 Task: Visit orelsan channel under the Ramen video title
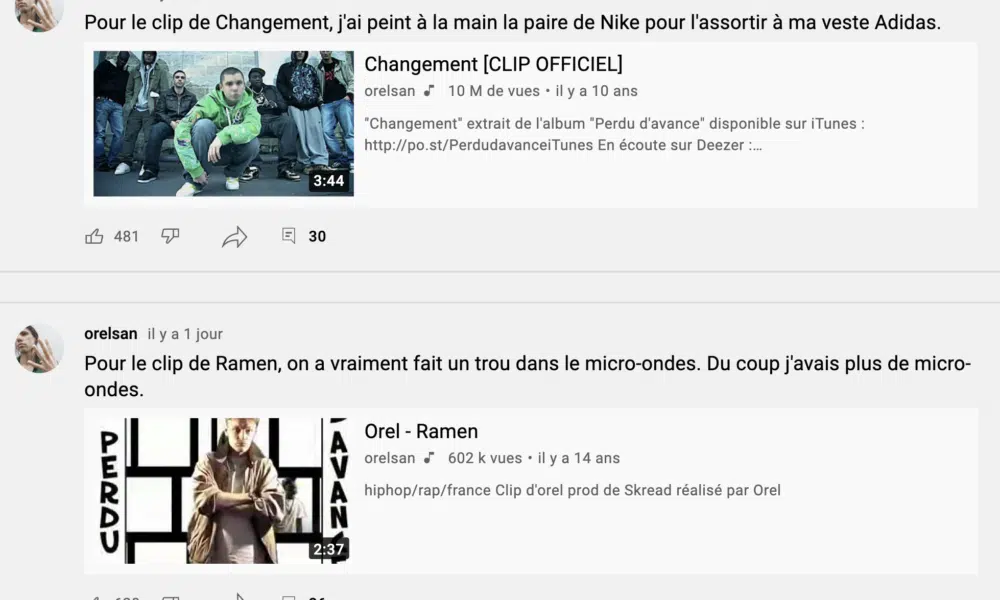[x=389, y=458]
